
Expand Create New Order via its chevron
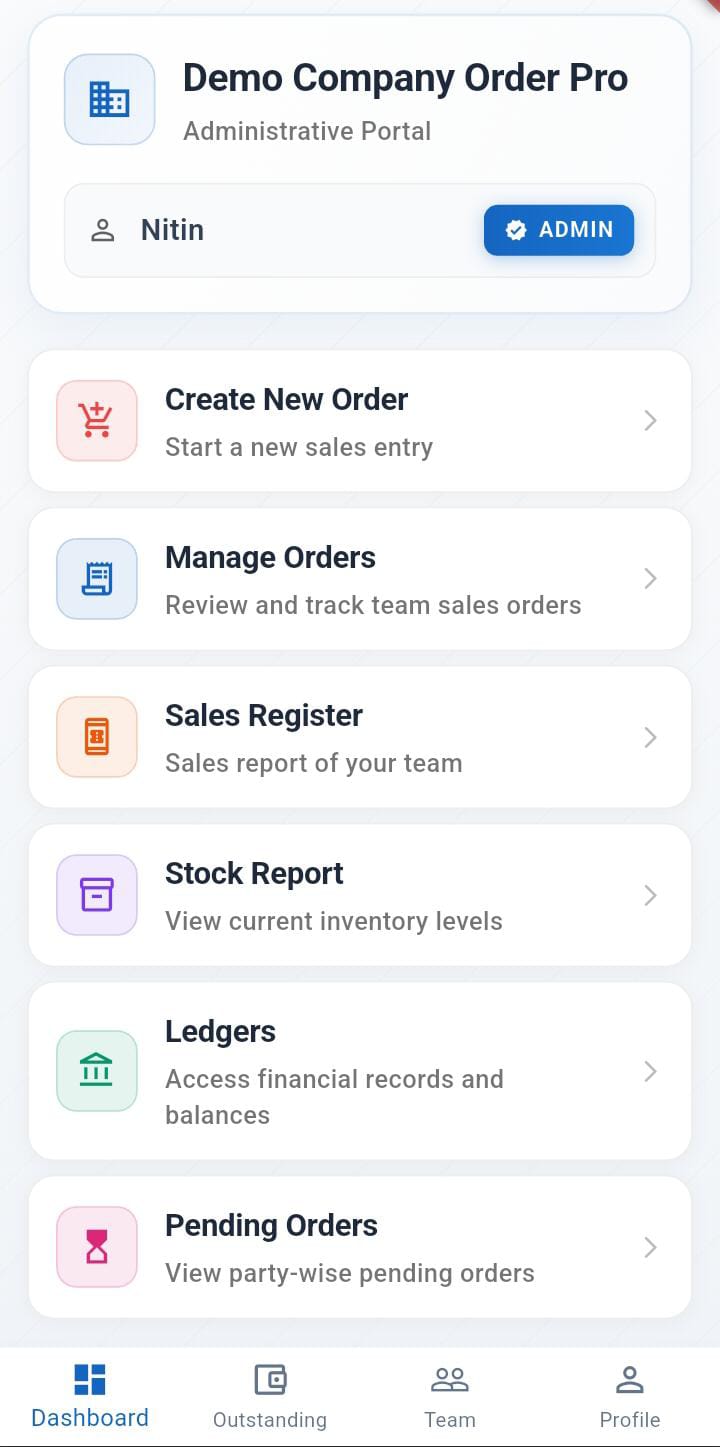pyautogui.click(x=650, y=421)
